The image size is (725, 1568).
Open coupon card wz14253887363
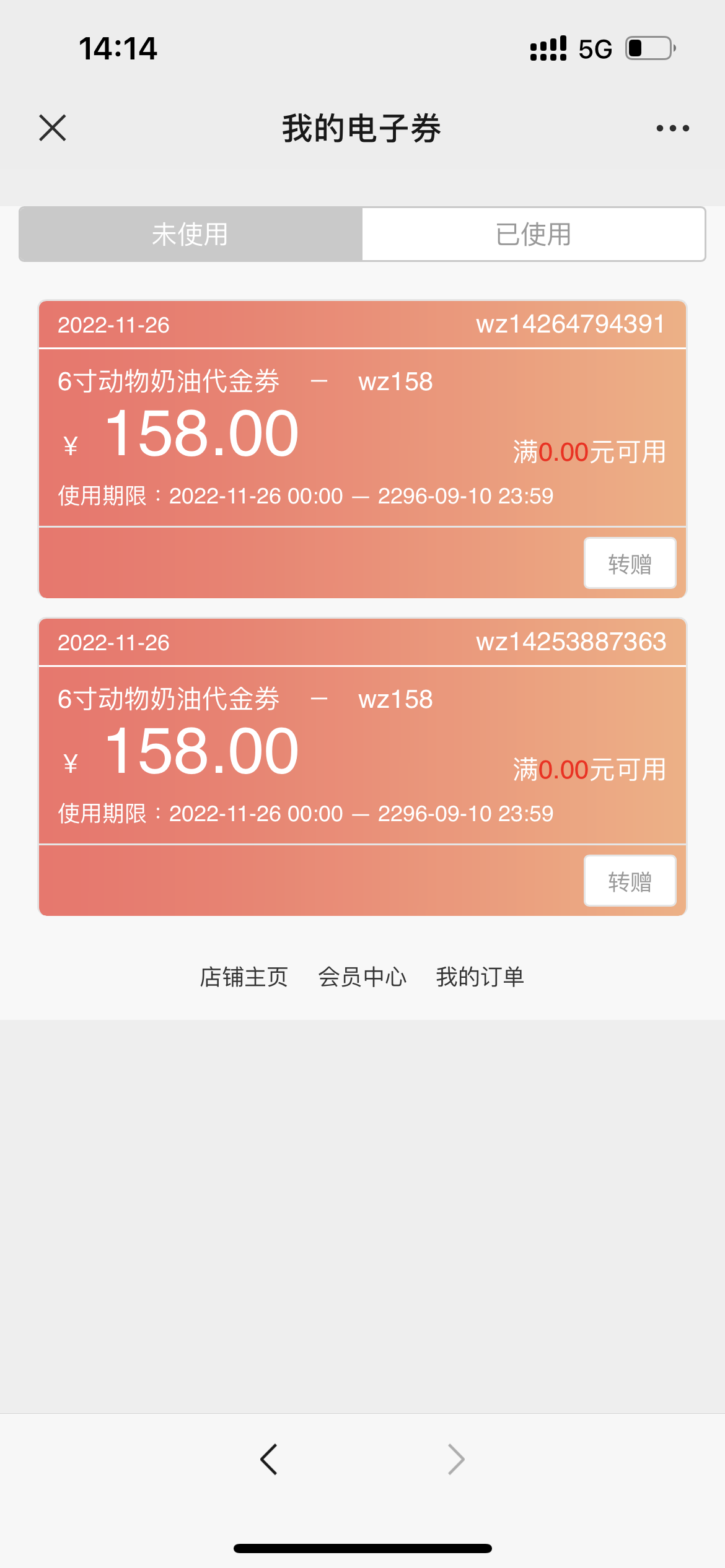[x=362, y=755]
